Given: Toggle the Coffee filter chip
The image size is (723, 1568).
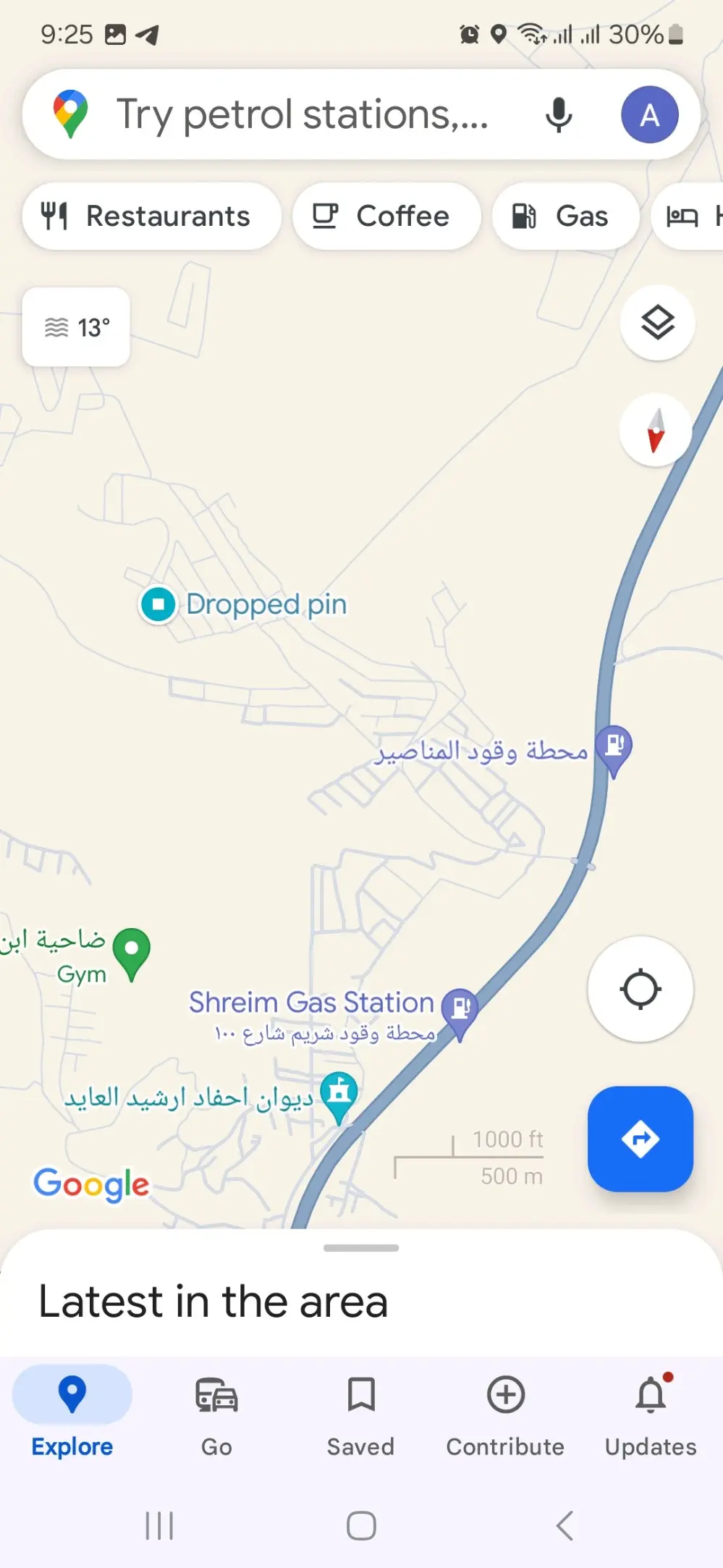Looking at the screenshot, I should pyautogui.click(x=386, y=216).
